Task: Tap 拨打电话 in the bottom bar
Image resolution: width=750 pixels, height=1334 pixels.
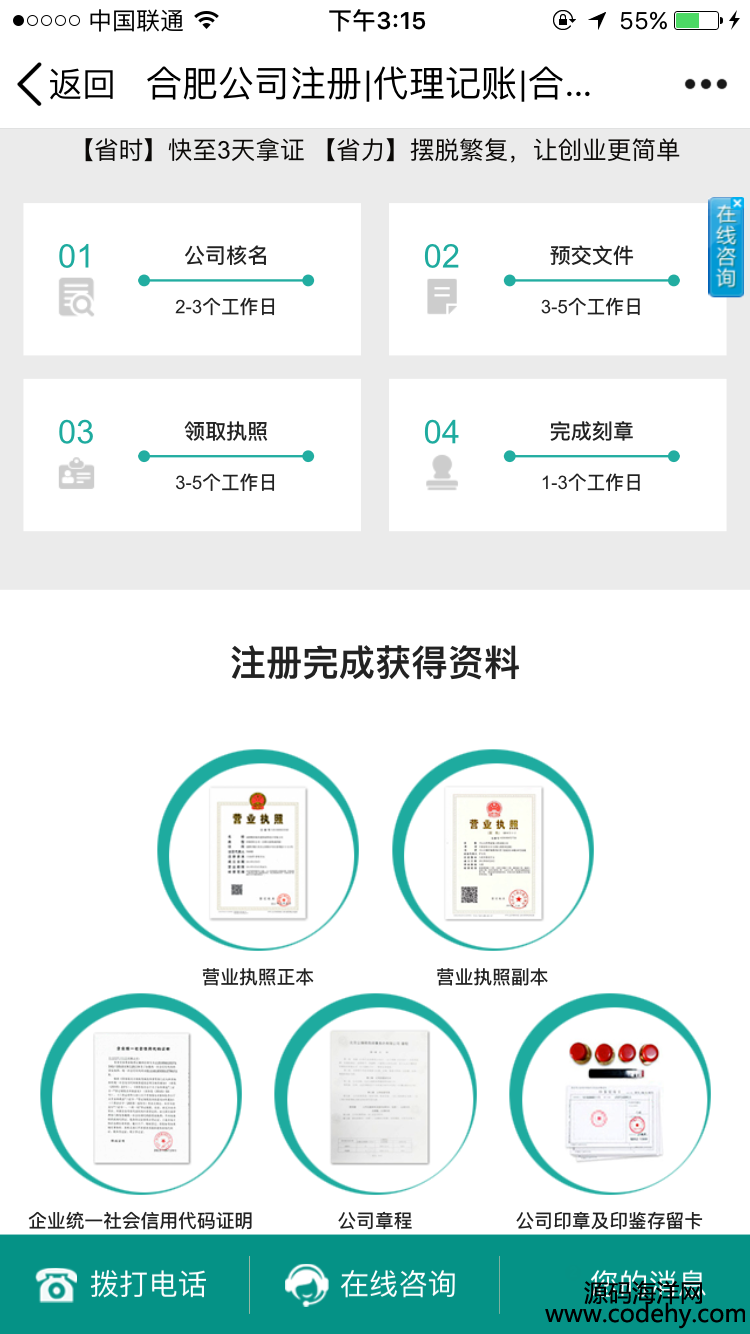Action: pos(122,1284)
